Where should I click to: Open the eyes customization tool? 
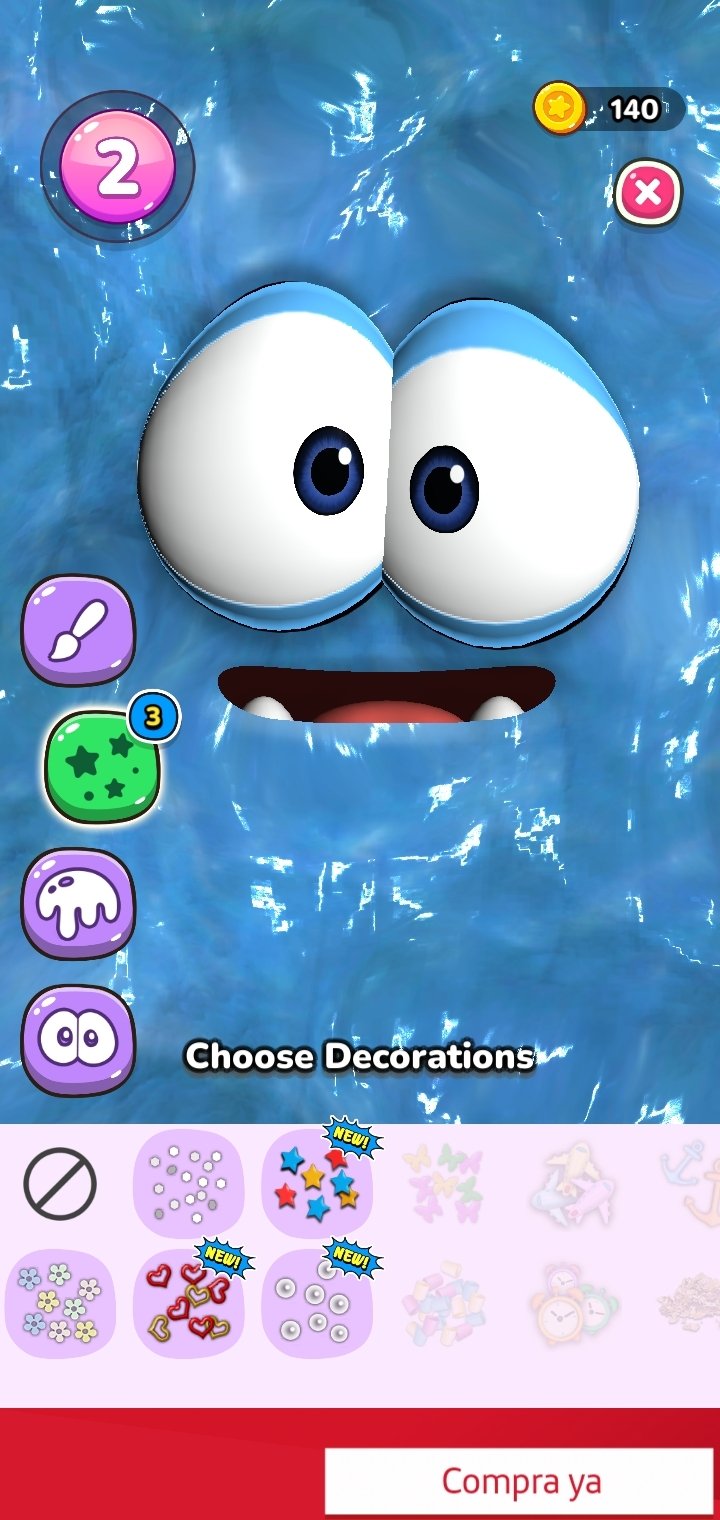pyautogui.click(x=78, y=1041)
